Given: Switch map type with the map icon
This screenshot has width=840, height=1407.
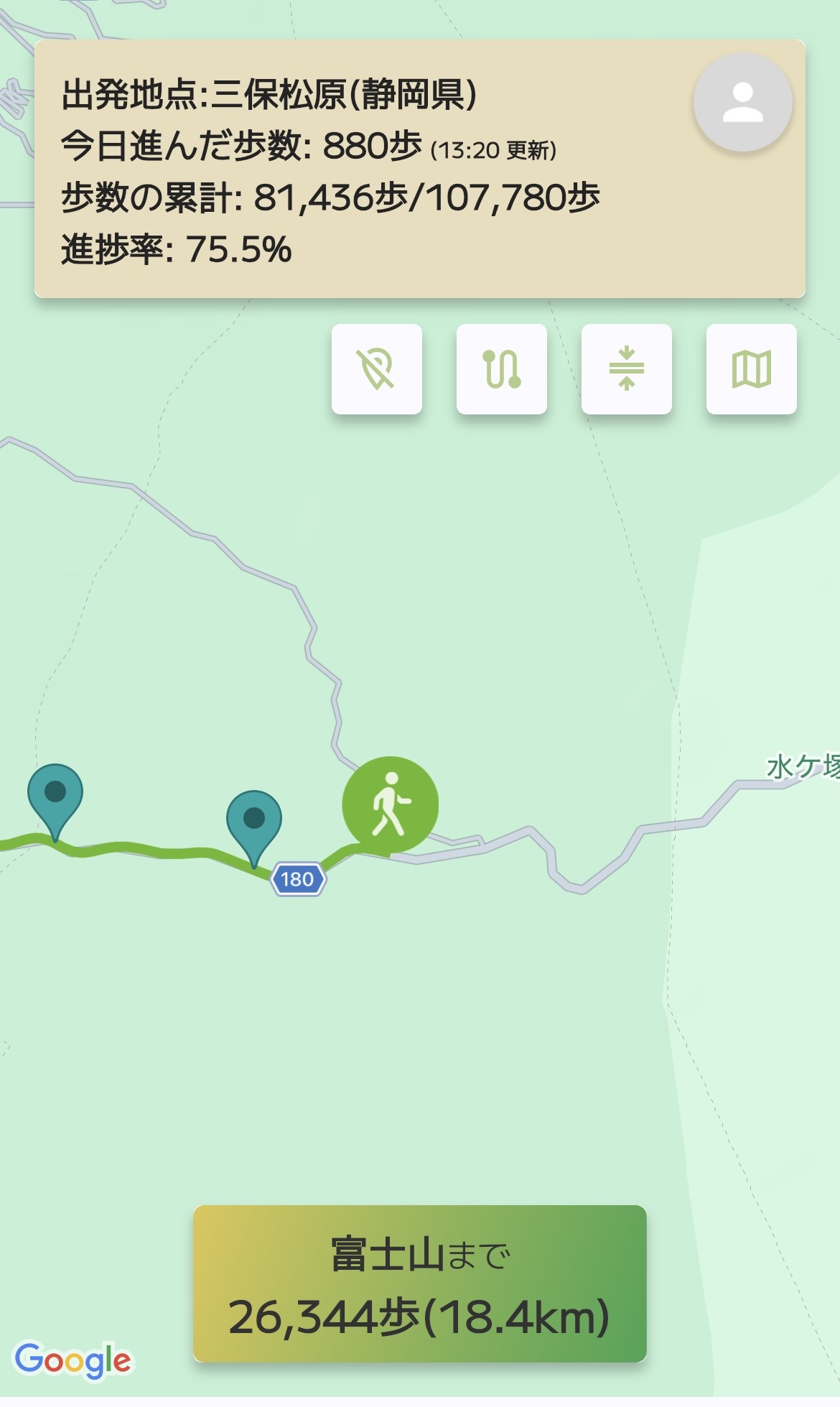Looking at the screenshot, I should click(752, 369).
